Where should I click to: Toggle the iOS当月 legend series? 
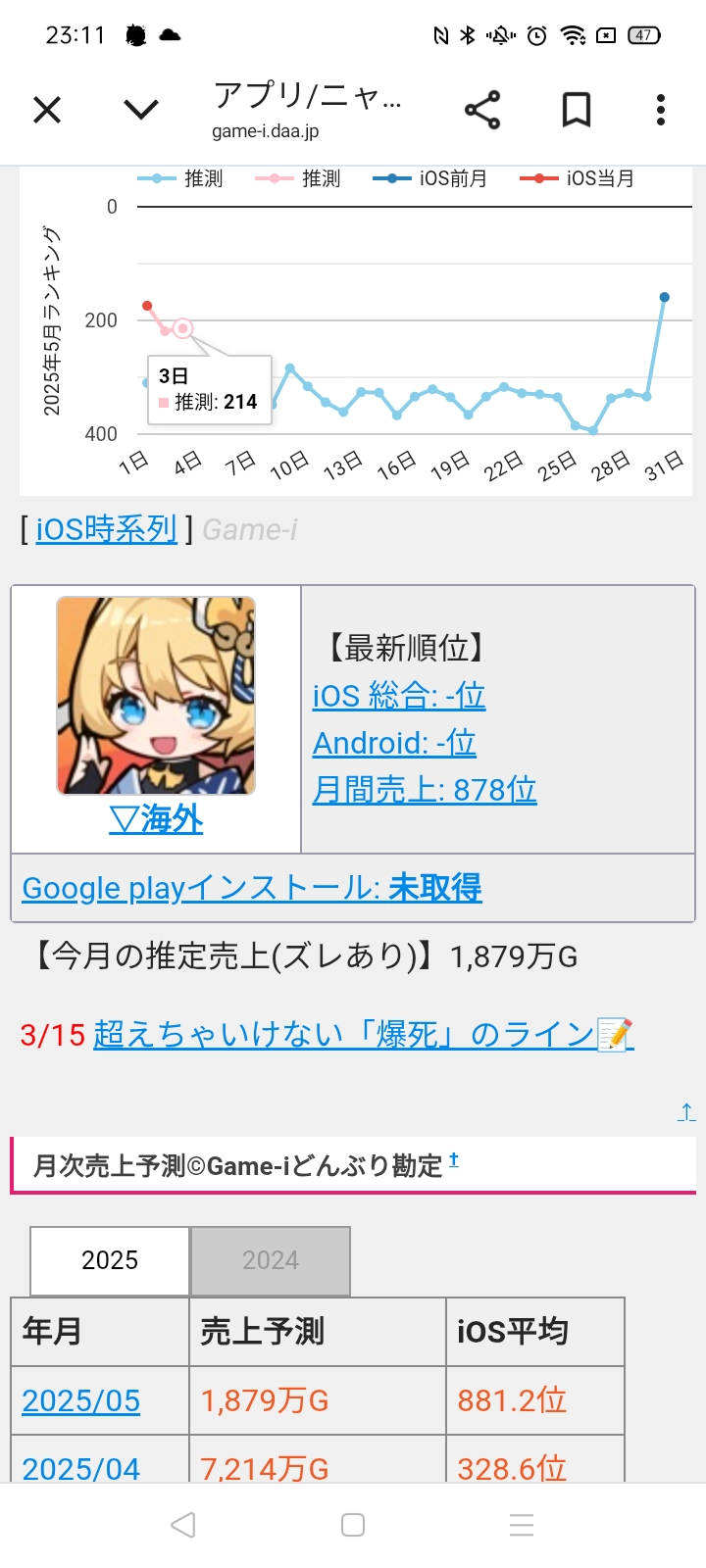[x=577, y=178]
